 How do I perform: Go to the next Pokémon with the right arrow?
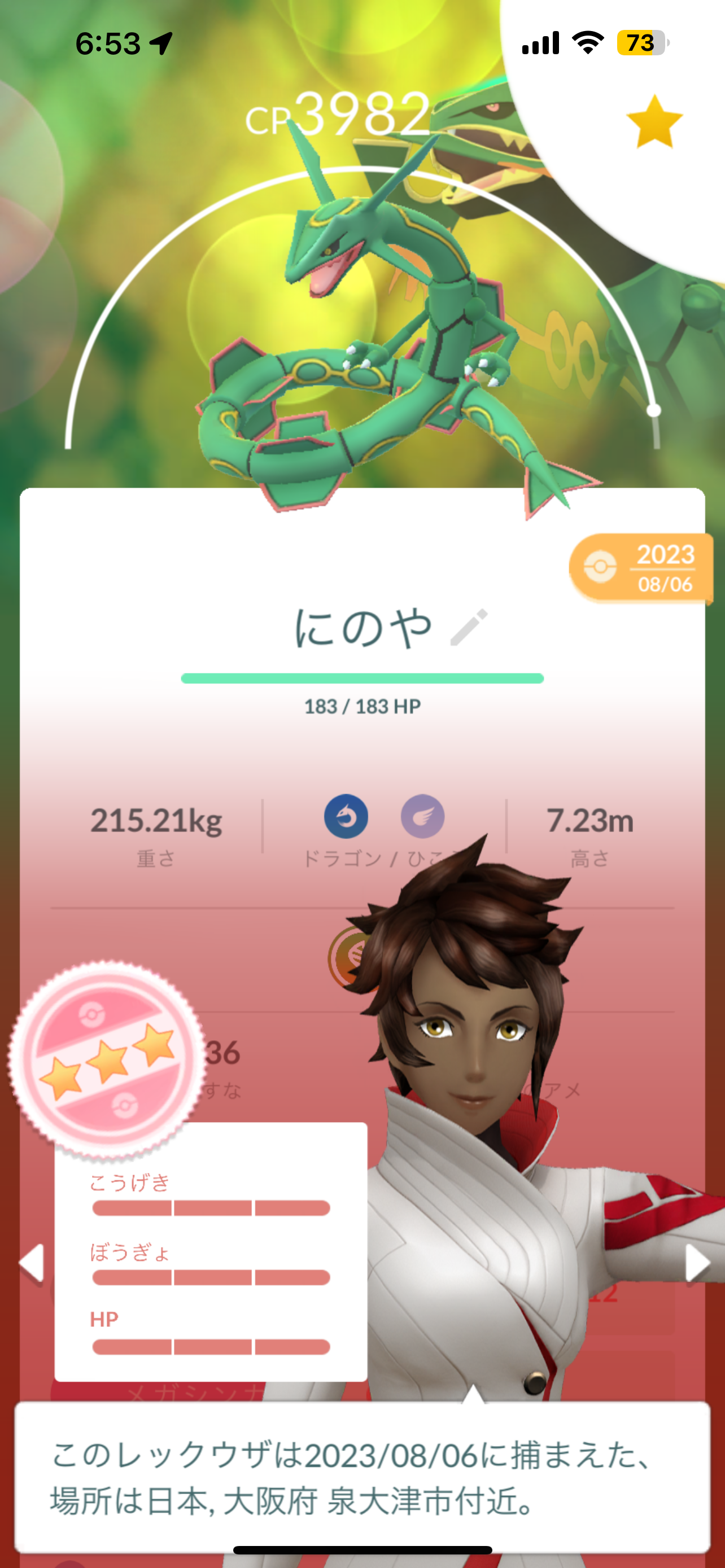[696, 1263]
